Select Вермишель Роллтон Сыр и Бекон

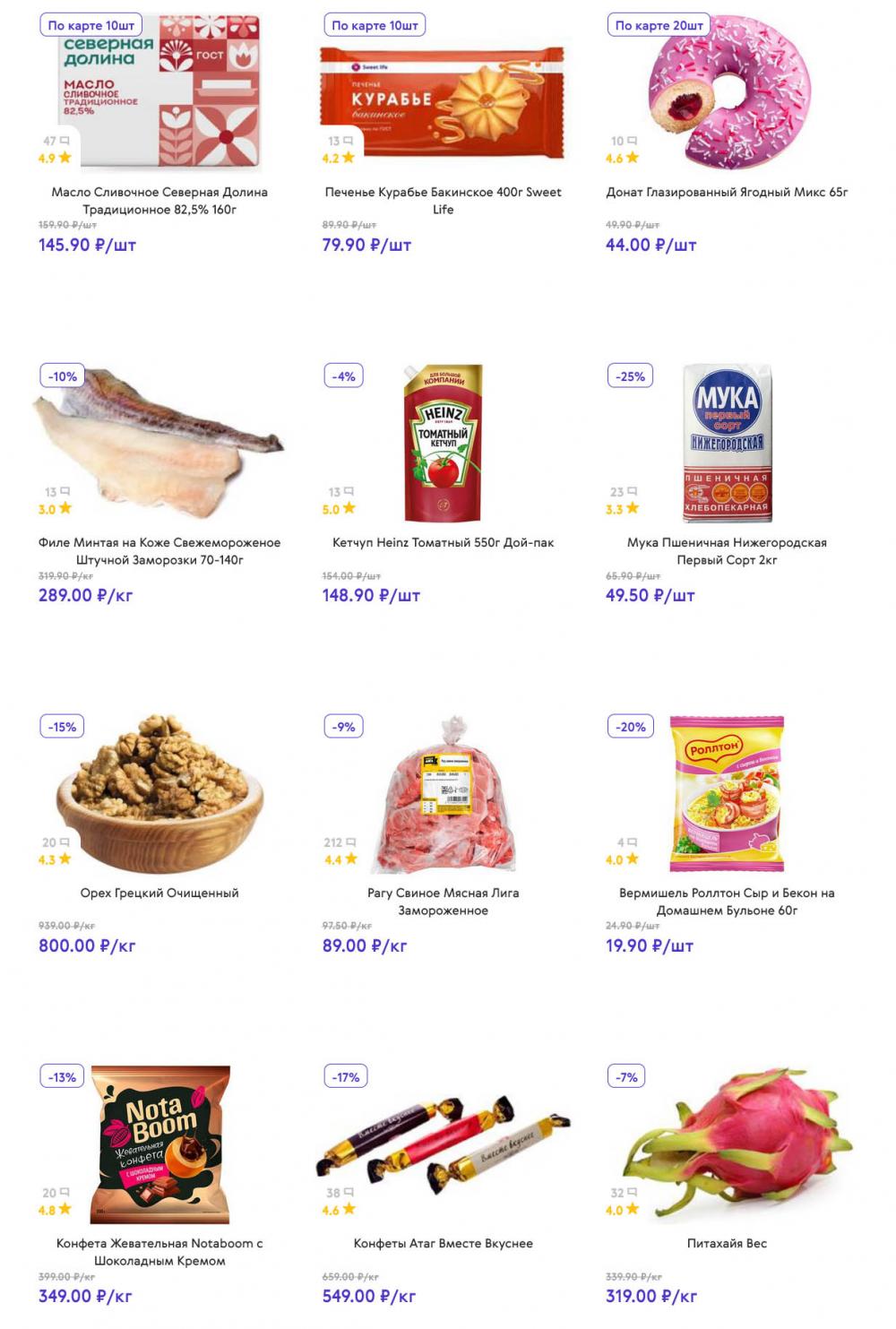[x=727, y=901]
